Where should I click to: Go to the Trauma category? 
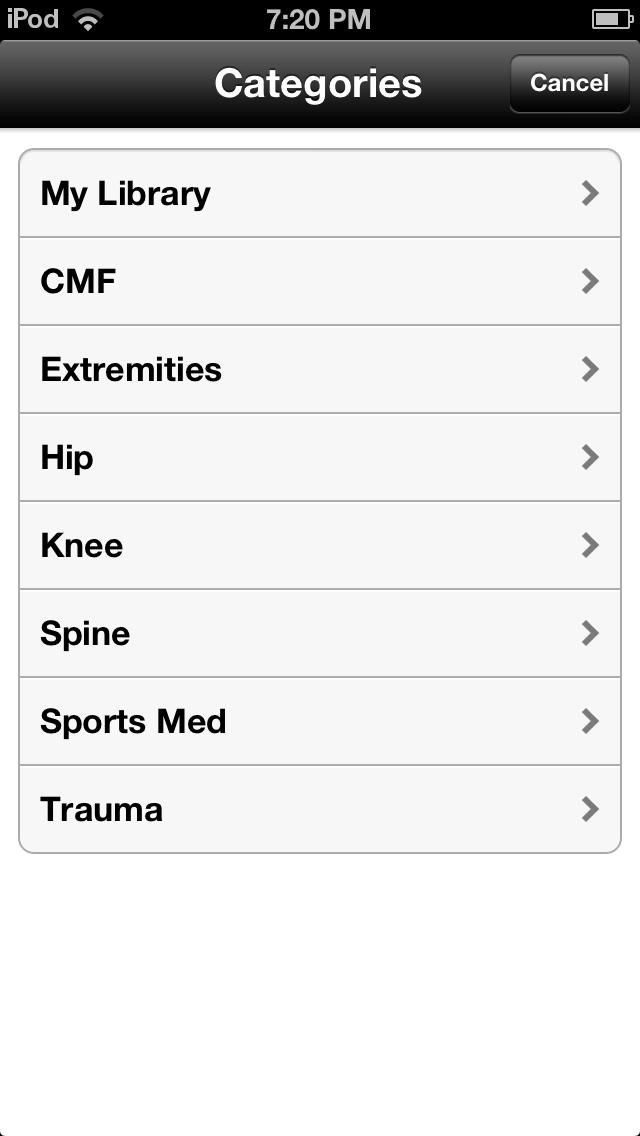tap(320, 809)
